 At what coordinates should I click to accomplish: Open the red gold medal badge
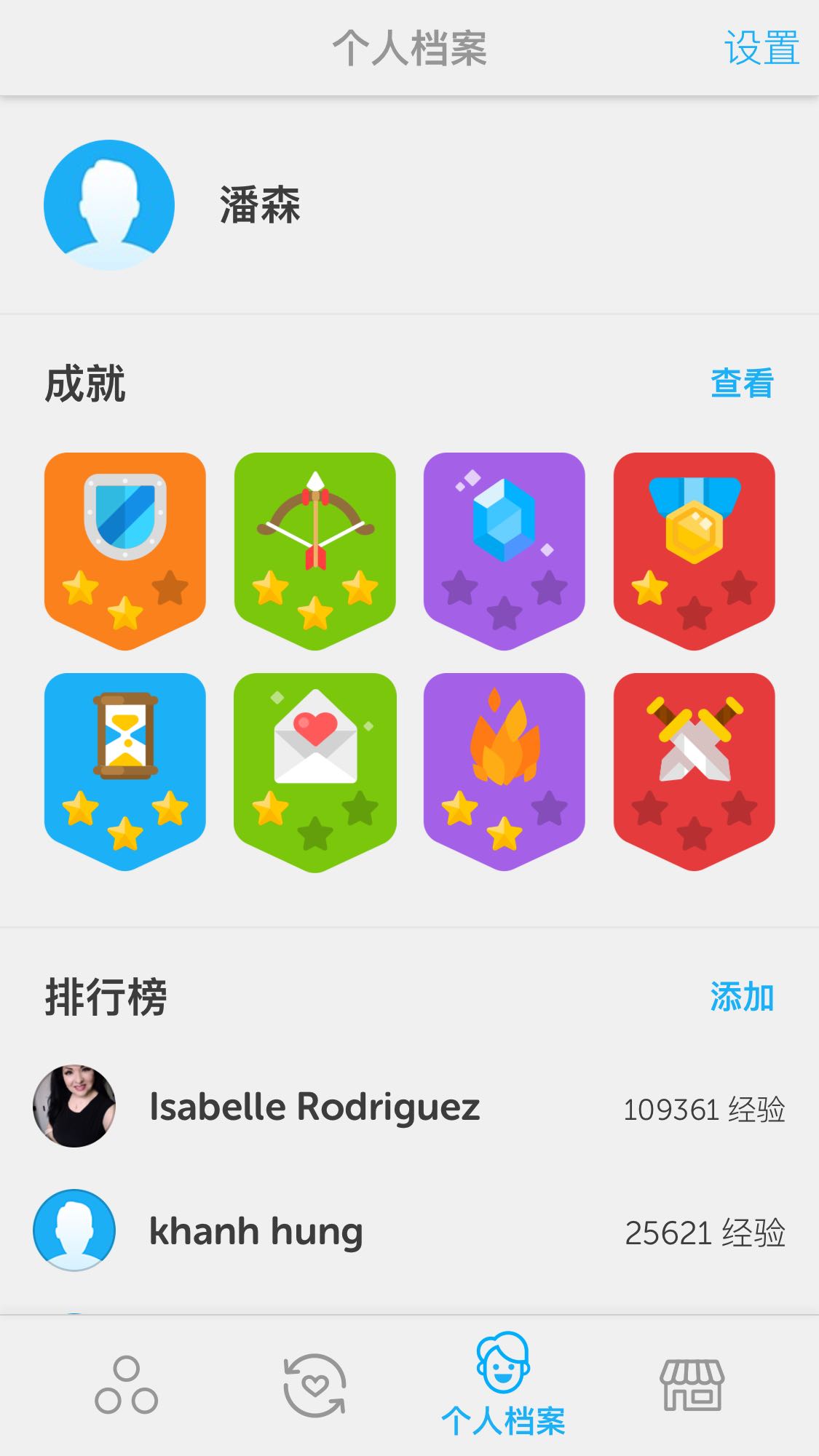coord(694,549)
